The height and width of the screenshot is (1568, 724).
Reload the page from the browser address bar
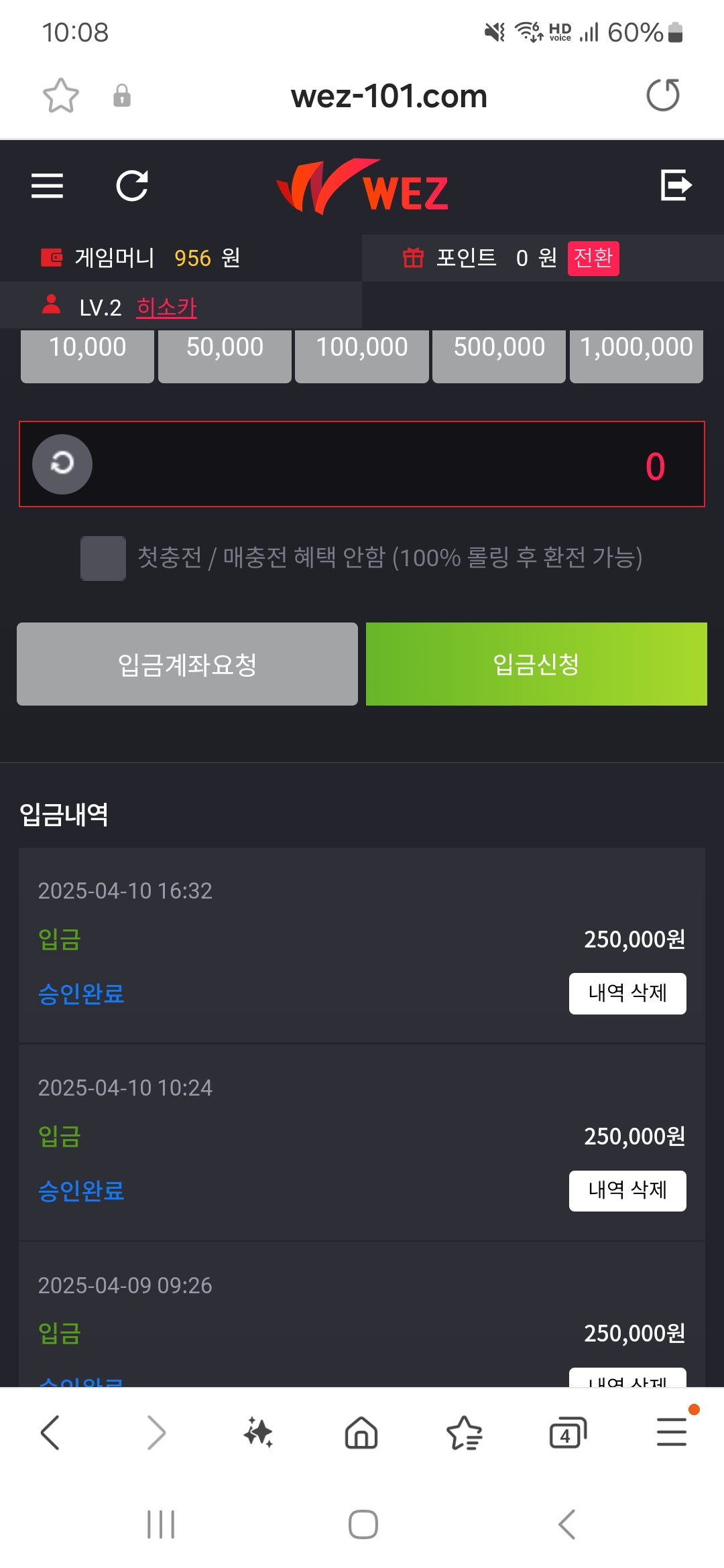pos(663,95)
